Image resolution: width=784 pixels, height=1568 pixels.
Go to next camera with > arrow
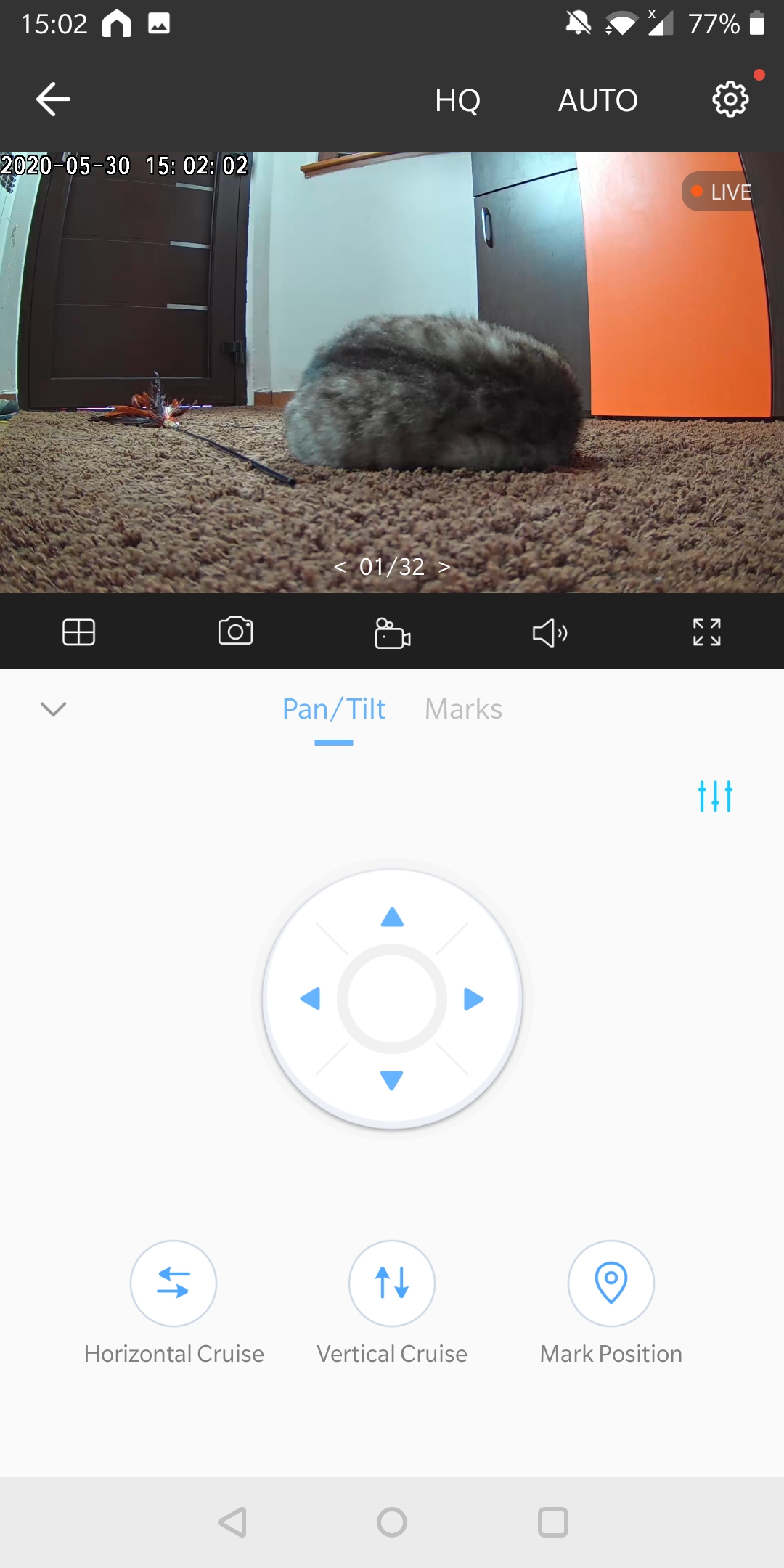coord(444,566)
